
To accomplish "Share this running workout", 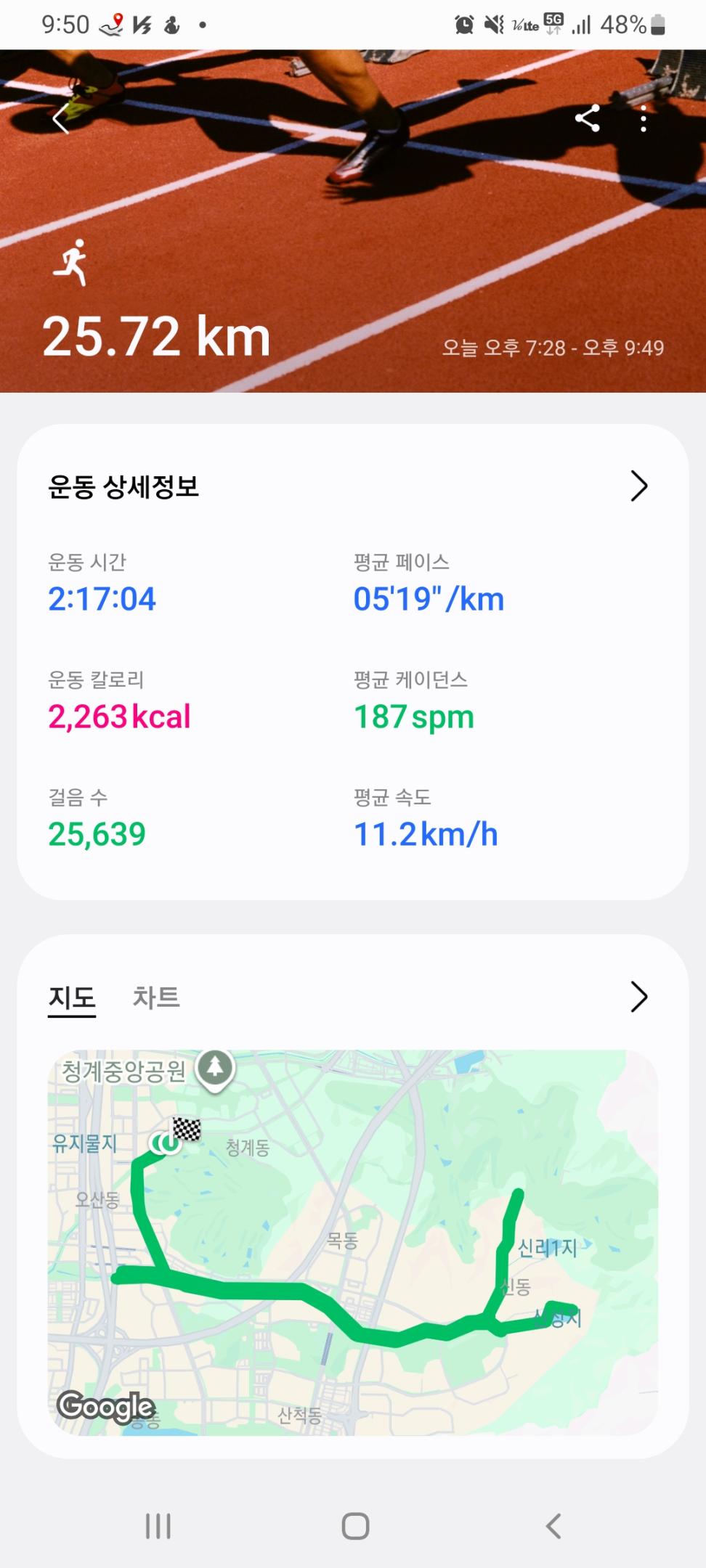I will [x=587, y=118].
